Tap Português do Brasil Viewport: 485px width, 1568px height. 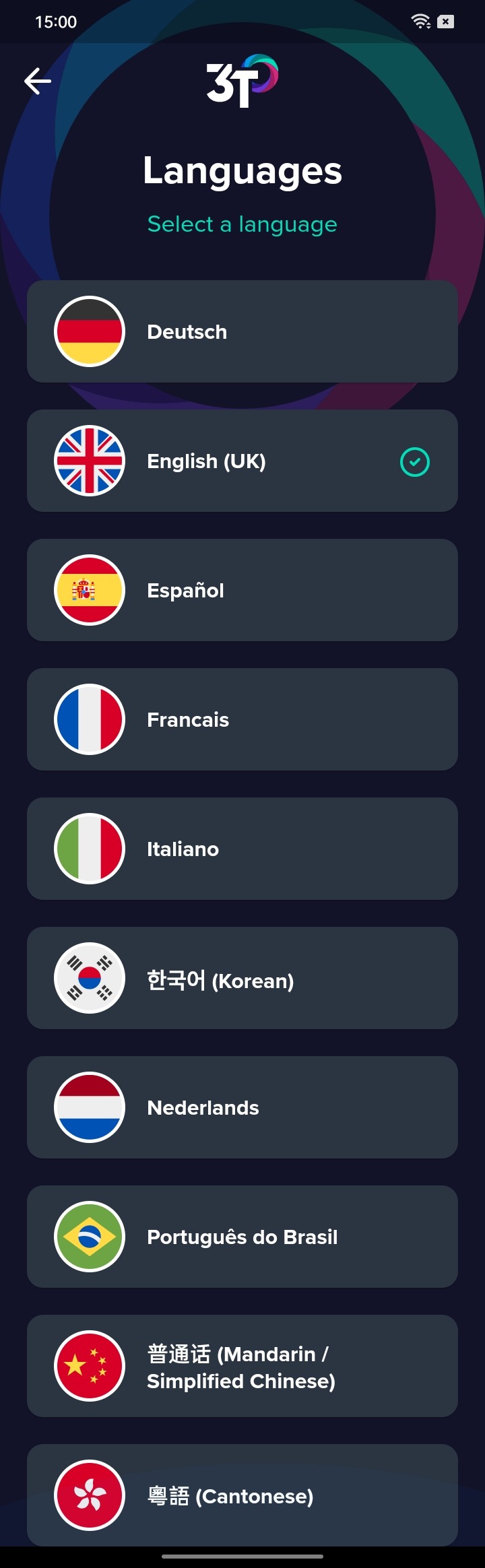tap(243, 1237)
